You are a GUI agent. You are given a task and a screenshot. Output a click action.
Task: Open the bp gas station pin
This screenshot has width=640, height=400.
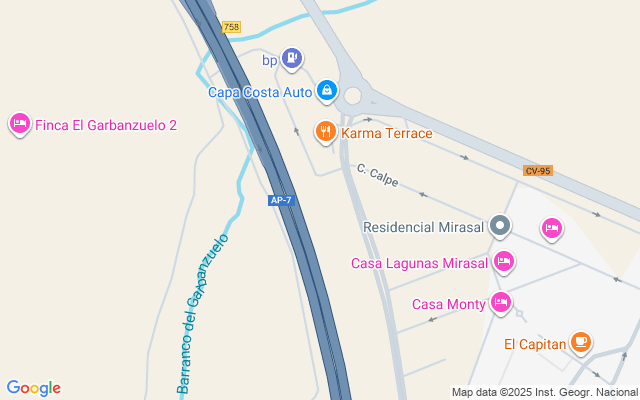[291, 59]
